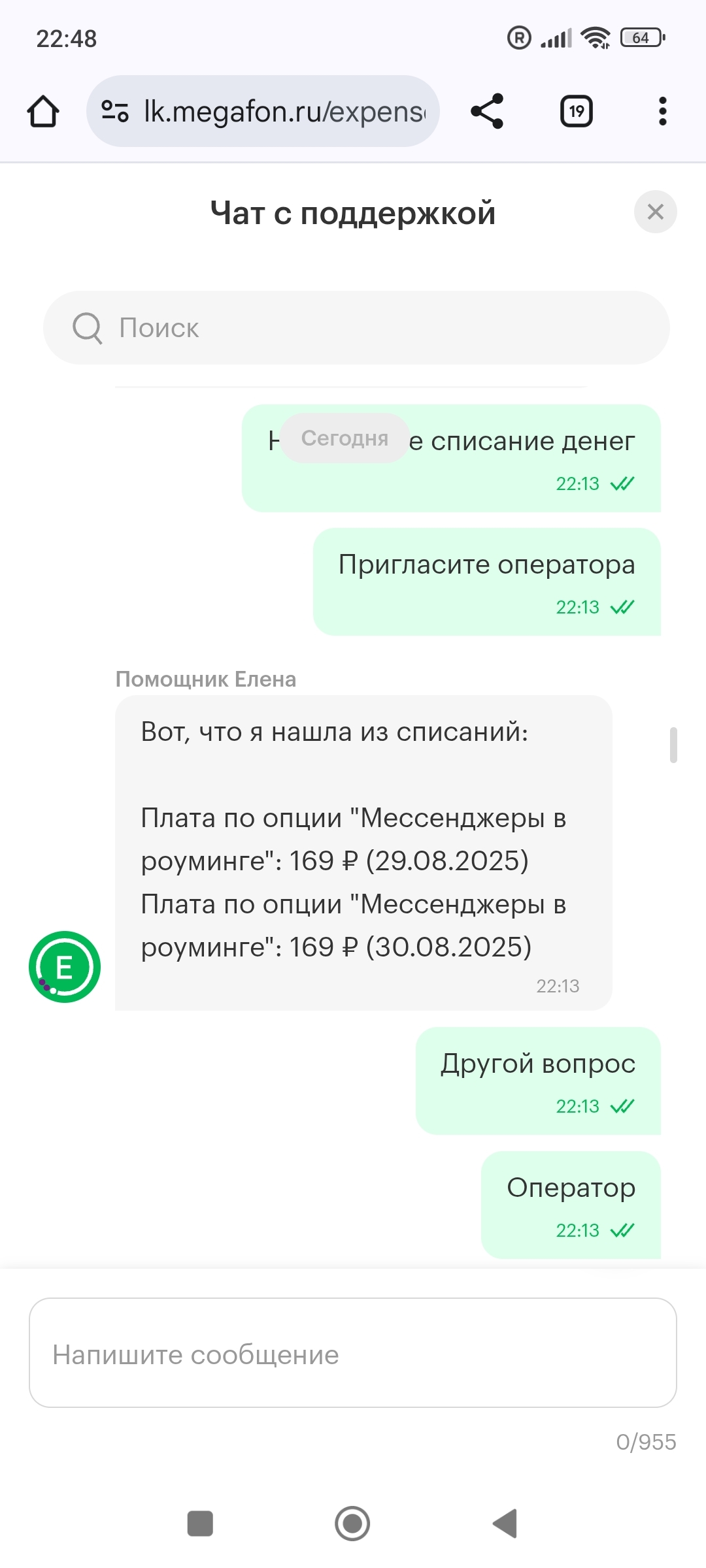Share the current page
Image resolution: width=706 pixels, height=1568 pixels.
(x=487, y=111)
